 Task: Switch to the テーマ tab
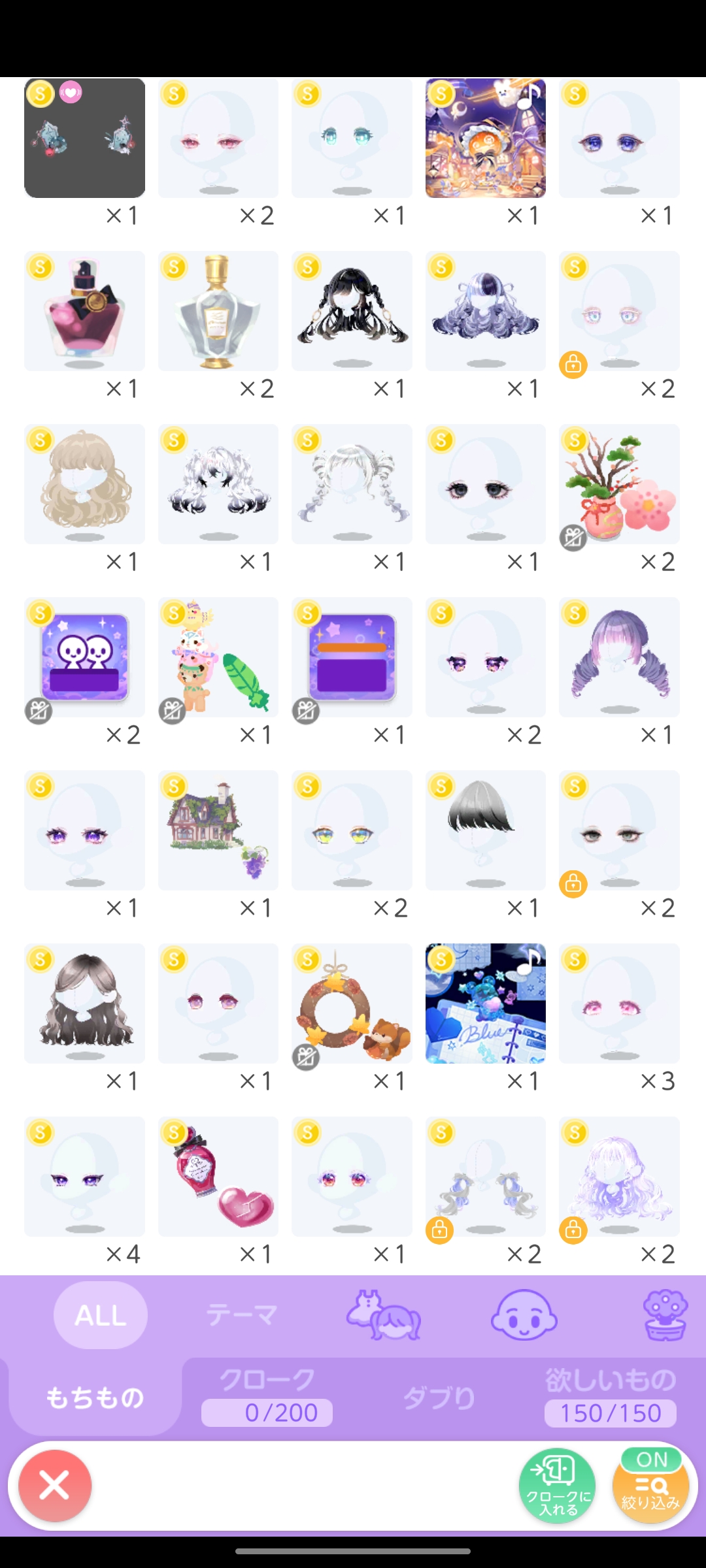[x=242, y=1315]
